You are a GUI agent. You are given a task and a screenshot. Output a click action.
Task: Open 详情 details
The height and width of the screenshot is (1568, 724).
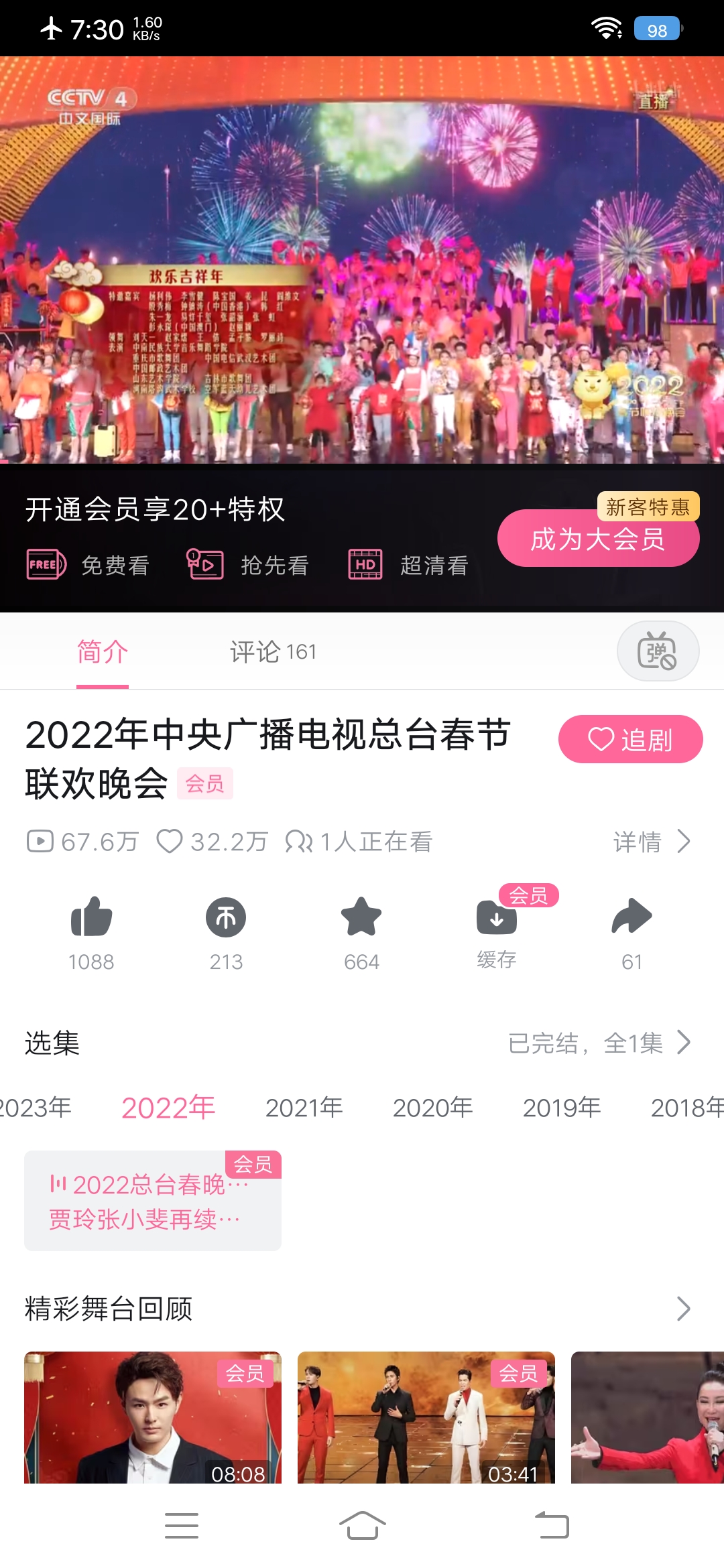[x=651, y=842]
